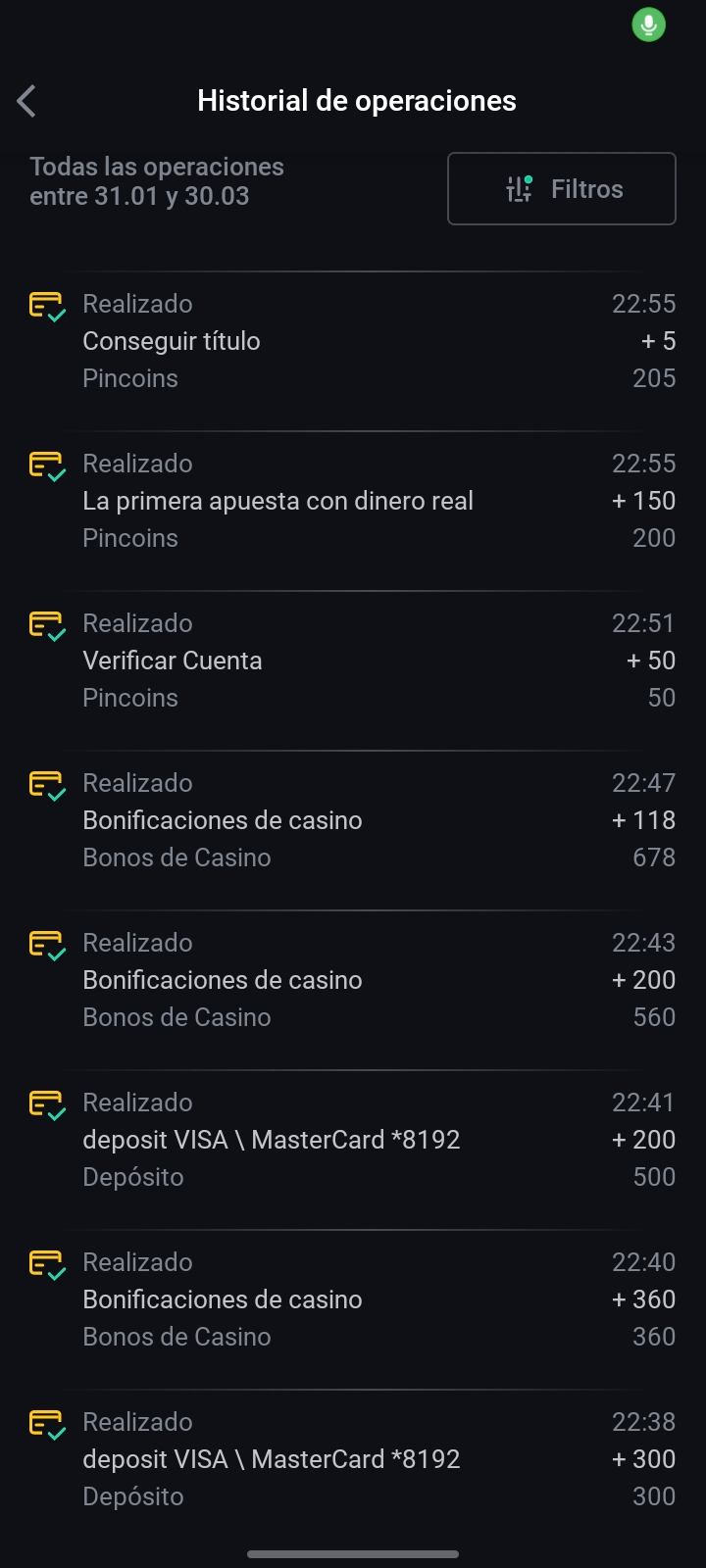This screenshot has height=1568, width=706.
Task: Select the card icon for the 22:41 deposit
Action: point(45,1103)
